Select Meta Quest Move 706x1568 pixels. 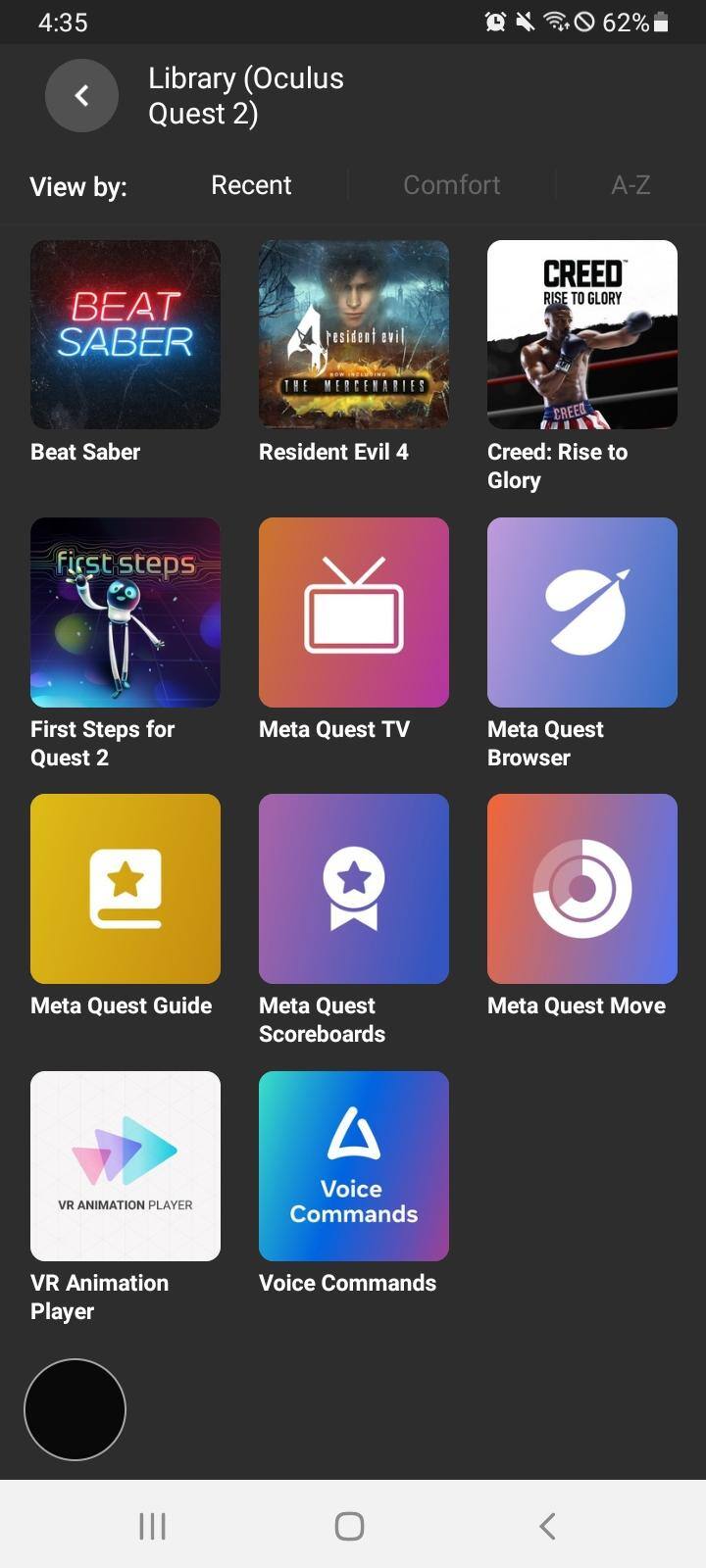click(582, 889)
